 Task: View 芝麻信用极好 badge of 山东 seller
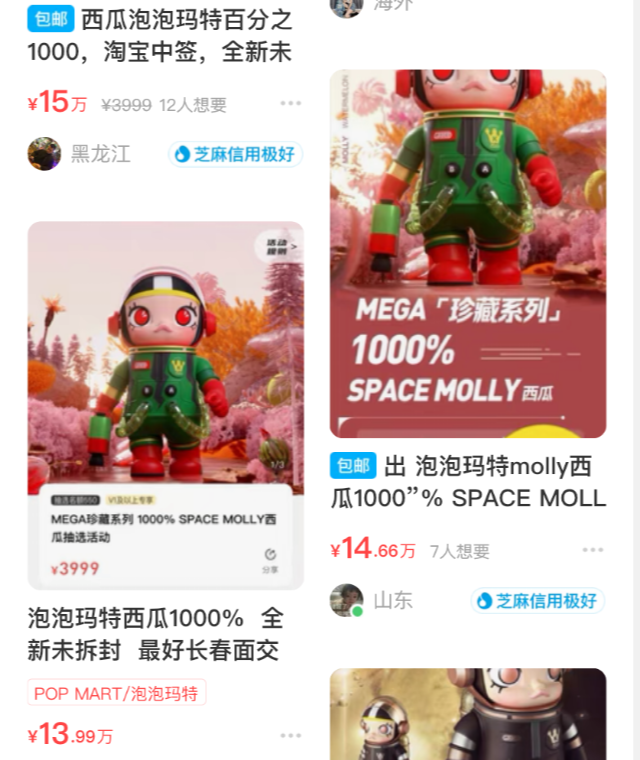[x=538, y=600]
